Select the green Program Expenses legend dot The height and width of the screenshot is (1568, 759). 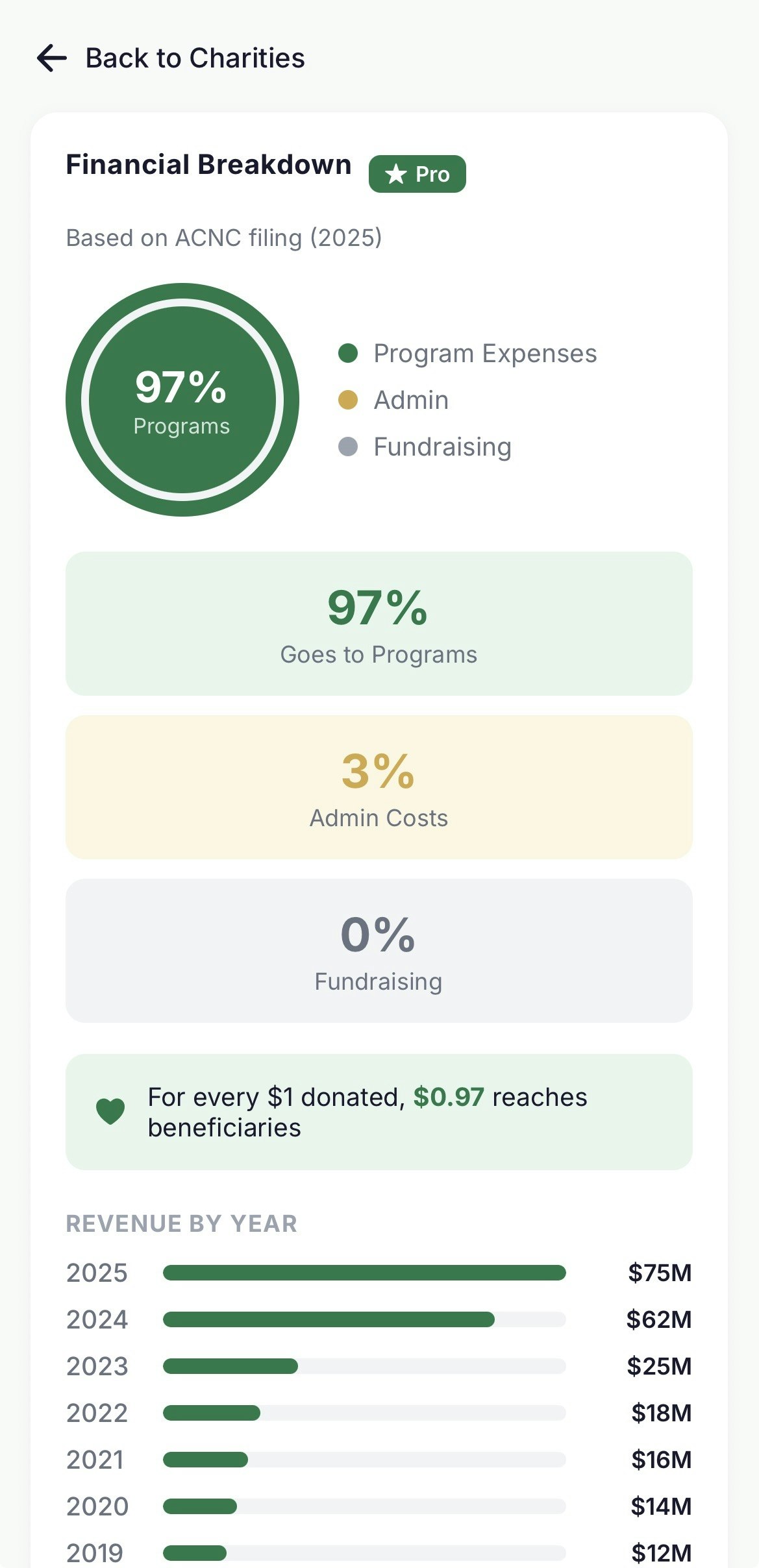coord(348,353)
